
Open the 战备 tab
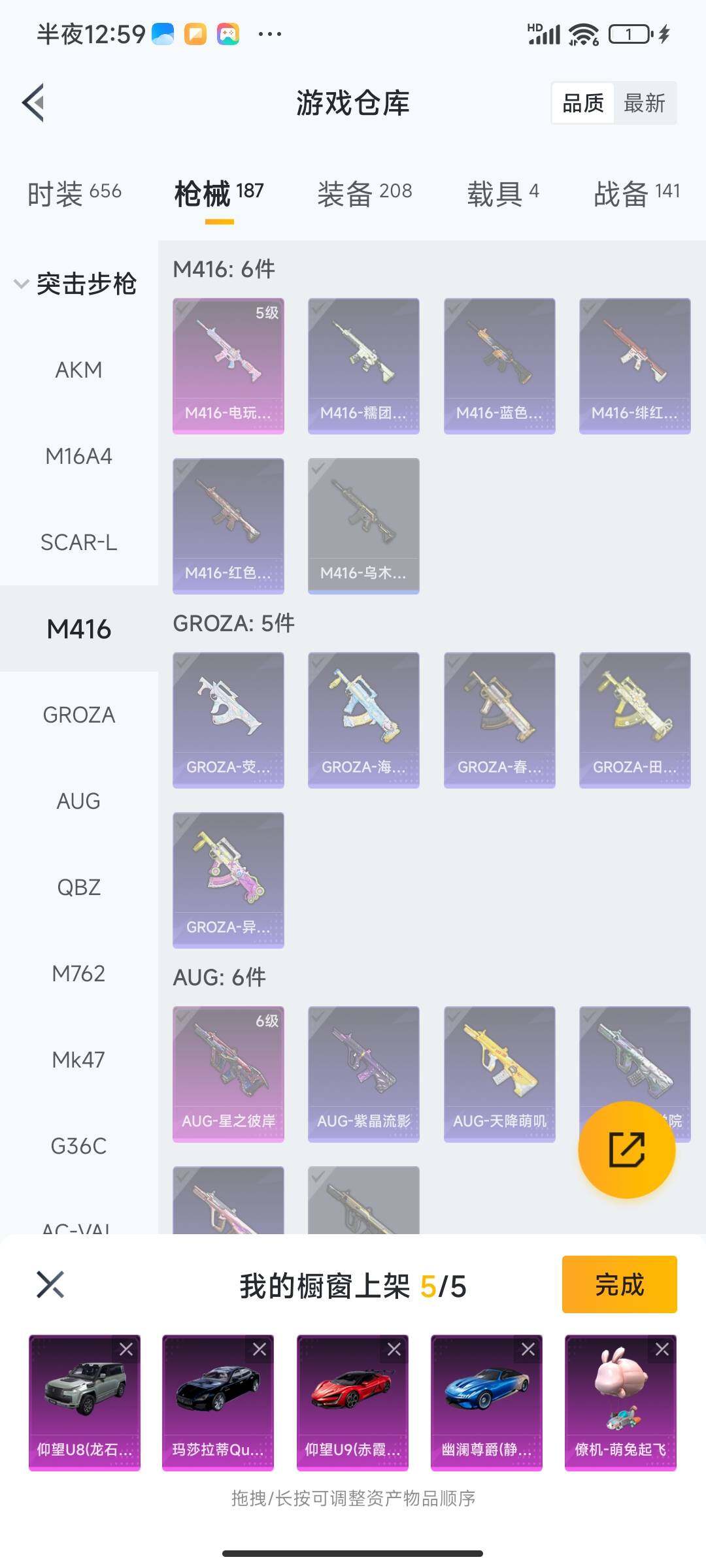pos(636,193)
